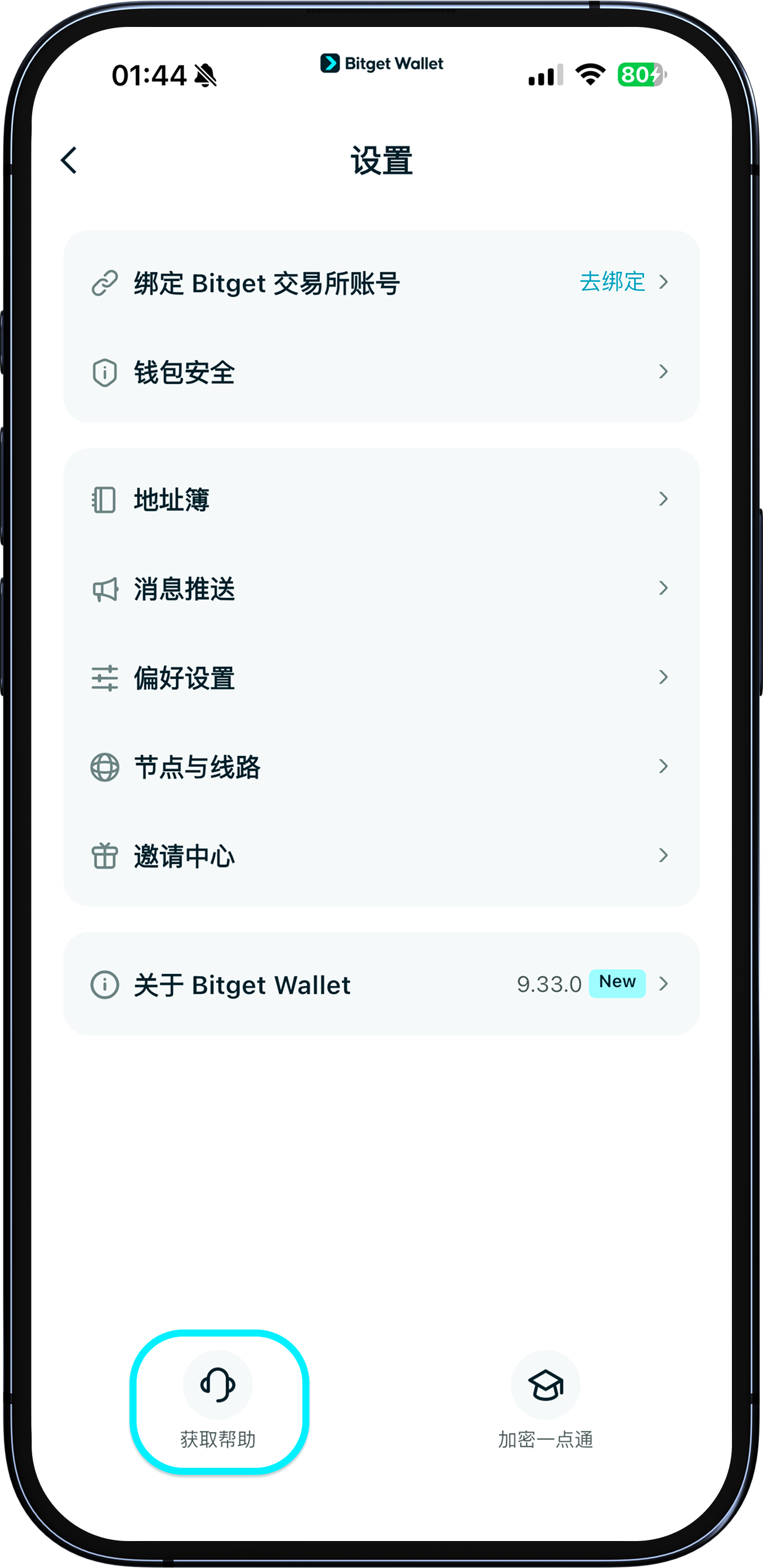Tap the info icon for 关于 Bitget Wallet
Viewport: 763px width, 1568px height.
(x=104, y=985)
